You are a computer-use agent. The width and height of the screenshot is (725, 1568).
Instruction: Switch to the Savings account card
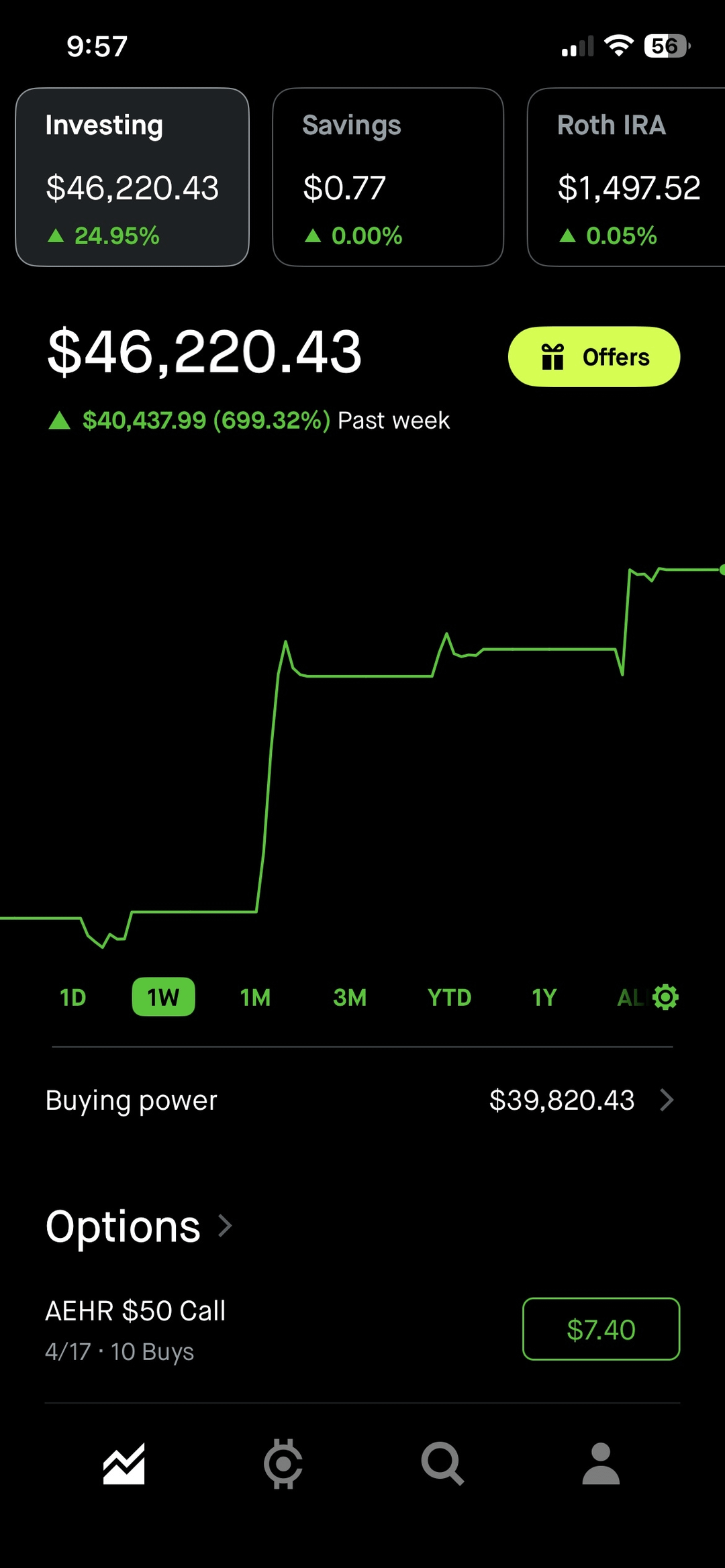(x=388, y=177)
